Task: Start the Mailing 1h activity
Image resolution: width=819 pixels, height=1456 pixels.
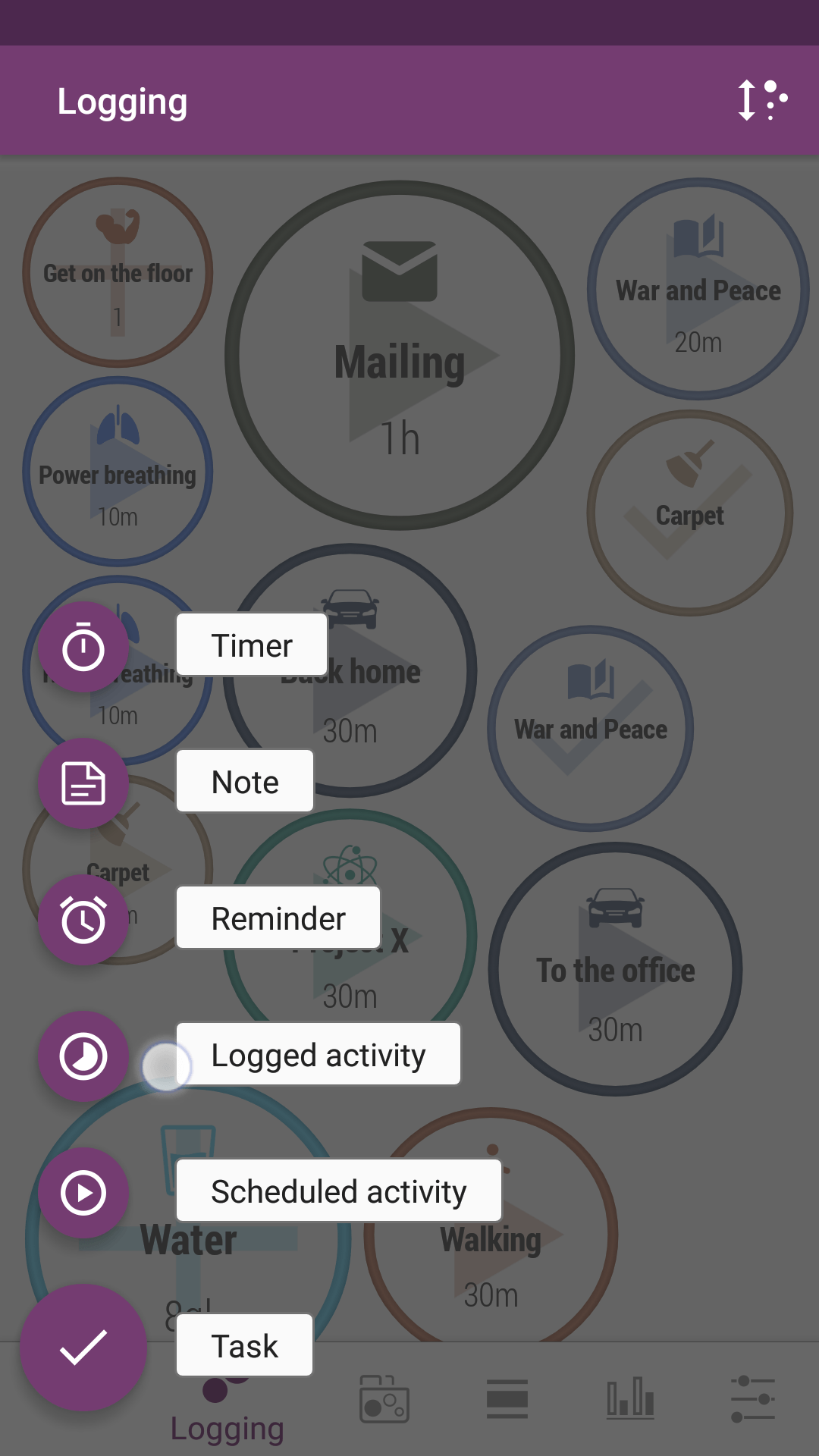Action: [400, 355]
